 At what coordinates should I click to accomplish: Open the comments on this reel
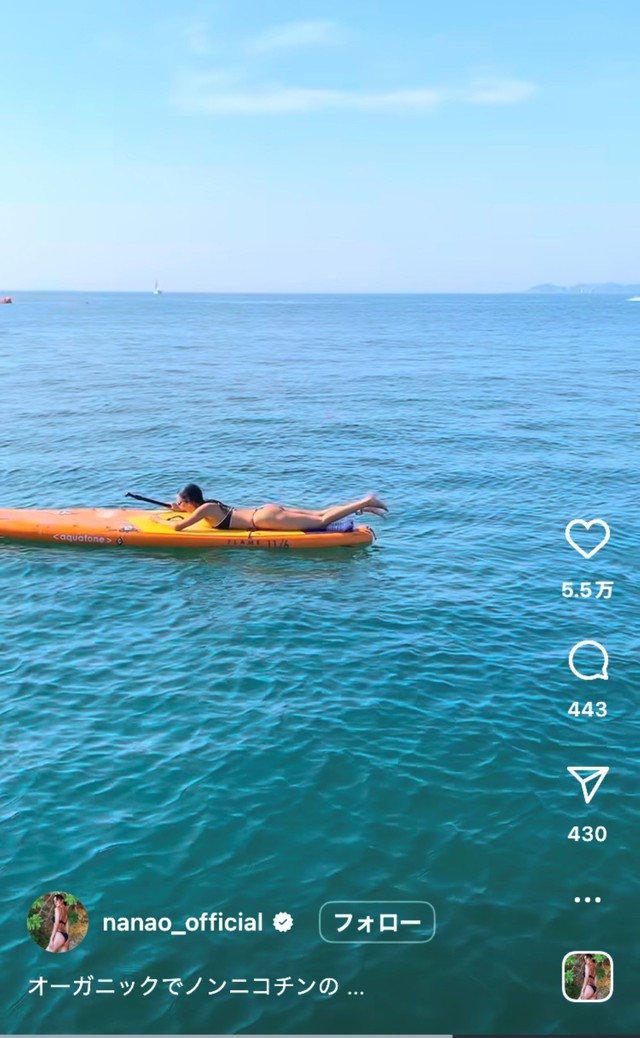click(587, 661)
